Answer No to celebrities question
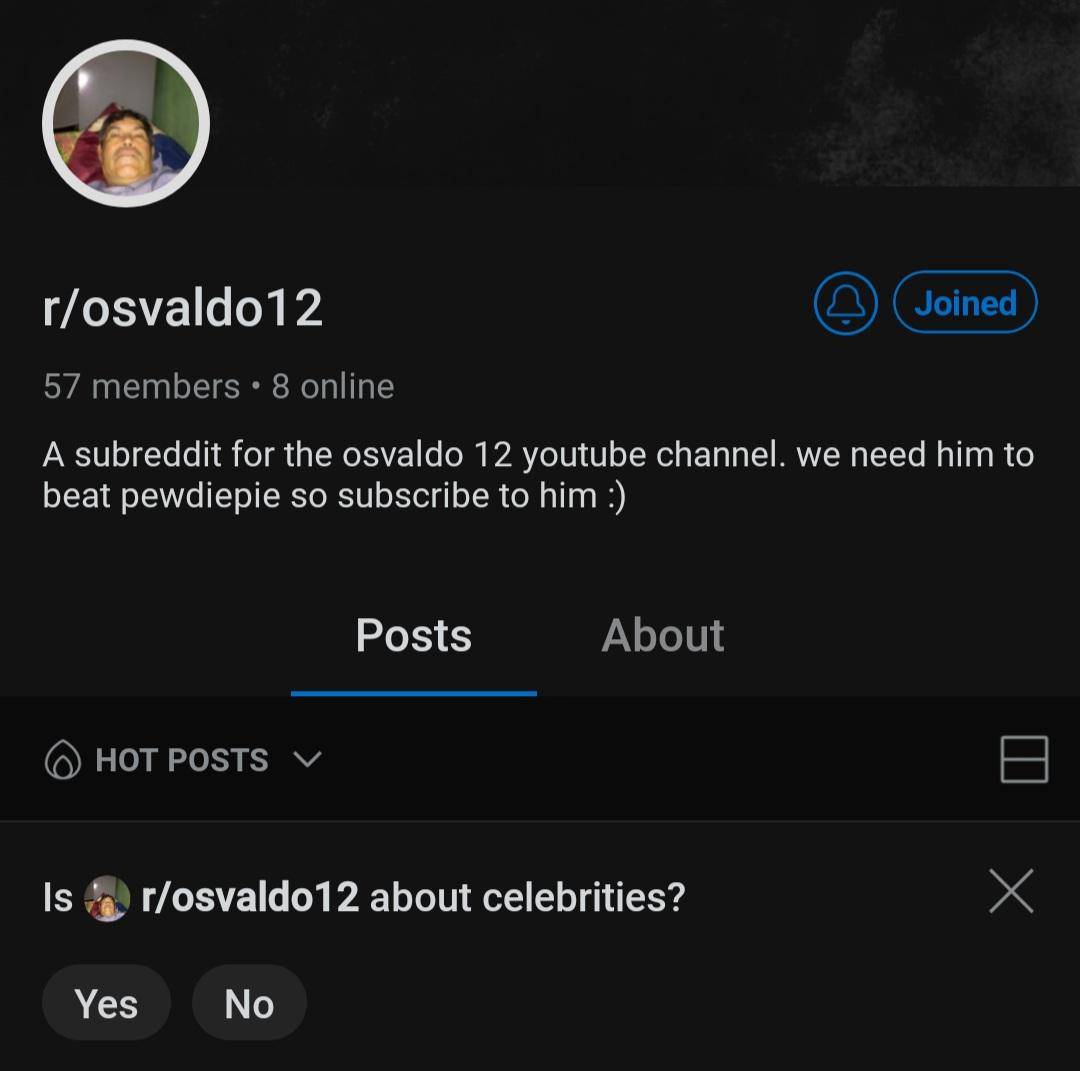 tap(249, 1003)
